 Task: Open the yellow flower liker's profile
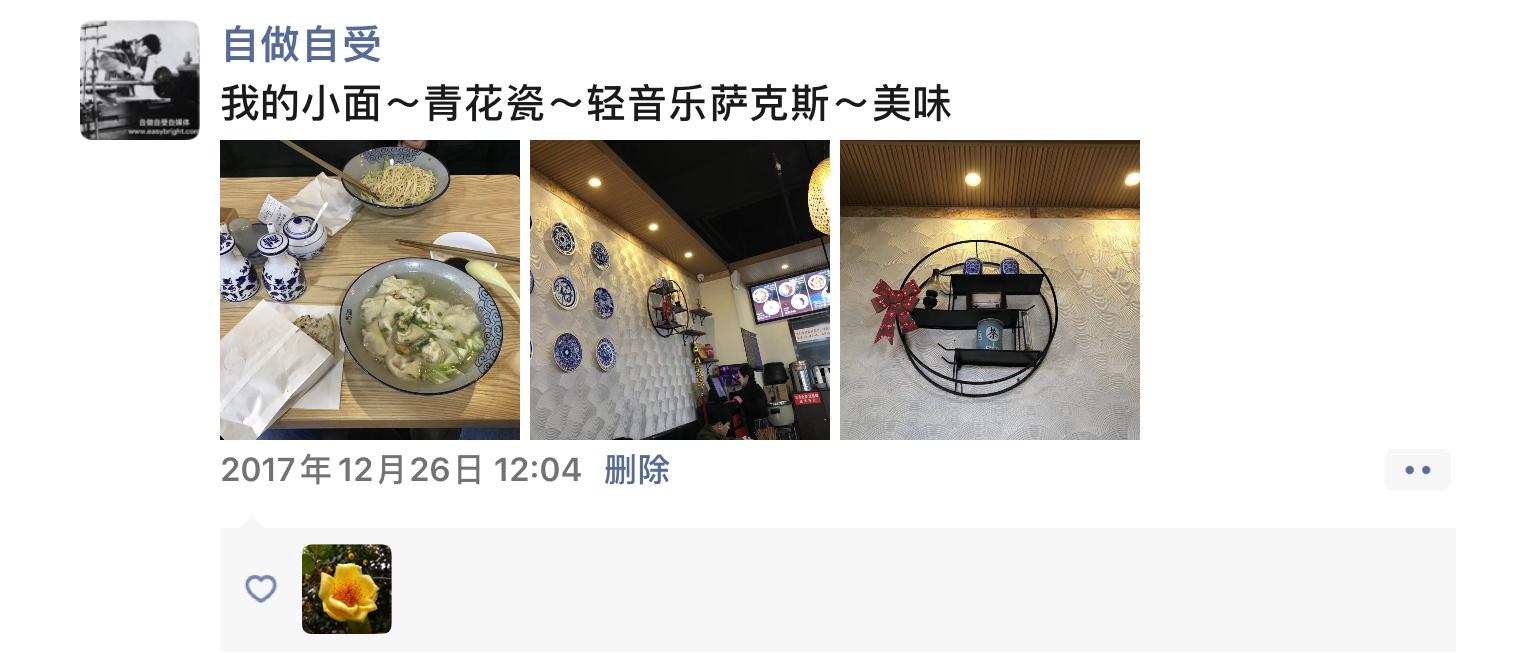coord(346,589)
